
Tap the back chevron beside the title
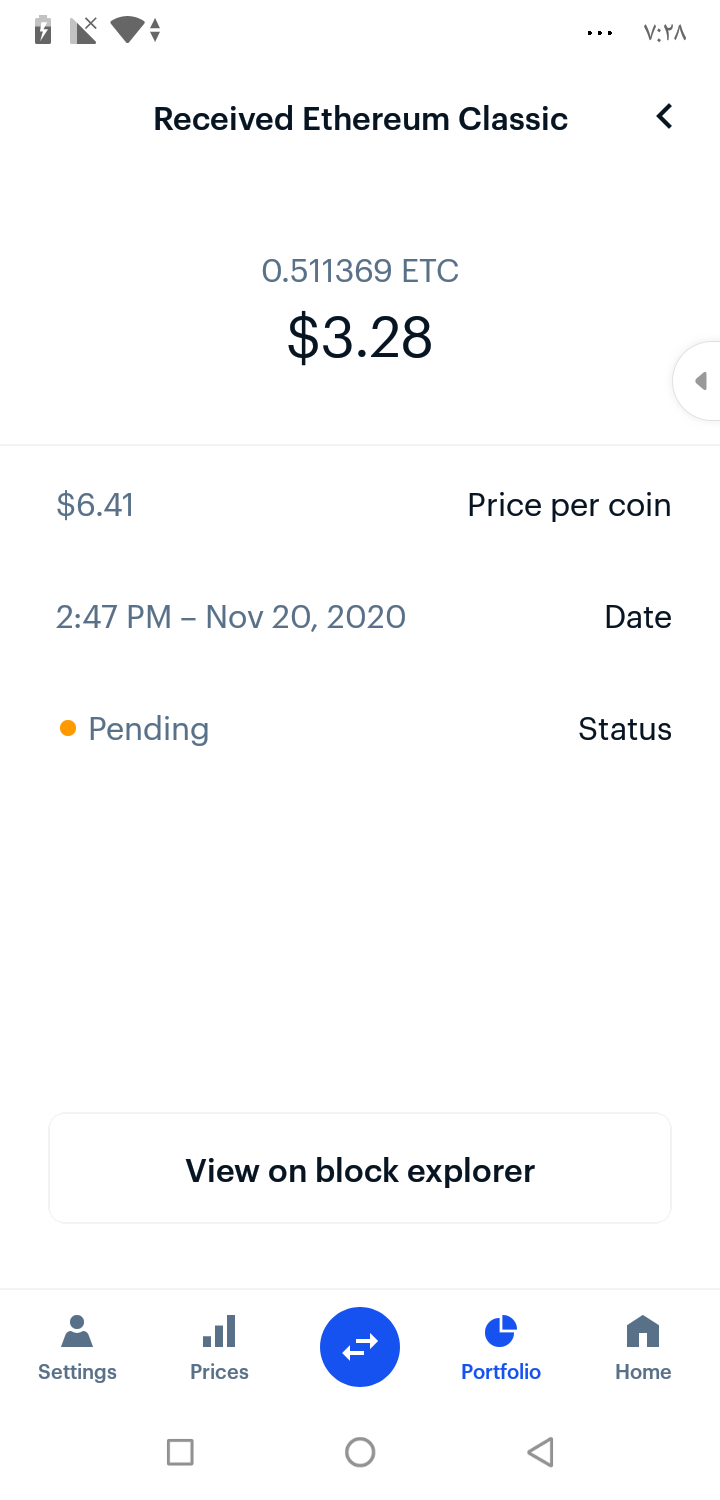(x=664, y=116)
